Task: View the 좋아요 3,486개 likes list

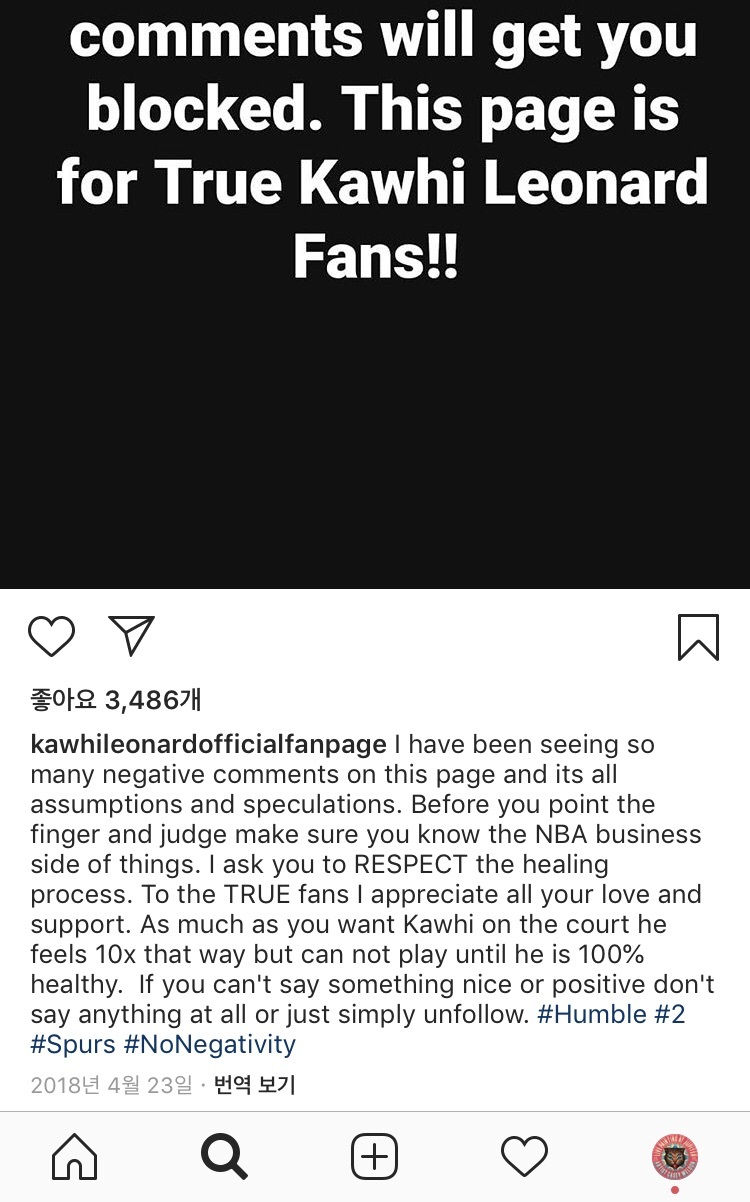Action: (116, 700)
